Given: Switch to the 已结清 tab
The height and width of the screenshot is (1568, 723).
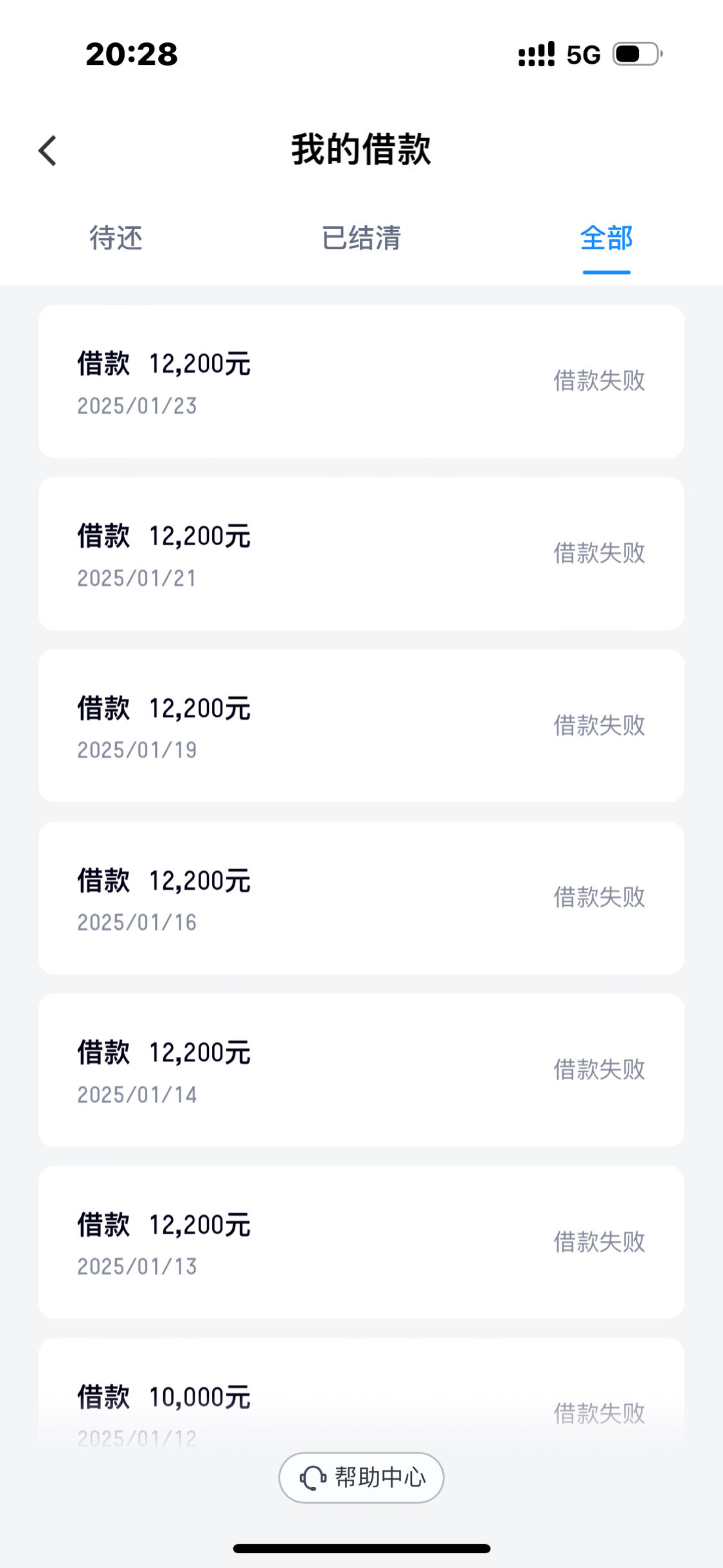Looking at the screenshot, I should 361,239.
